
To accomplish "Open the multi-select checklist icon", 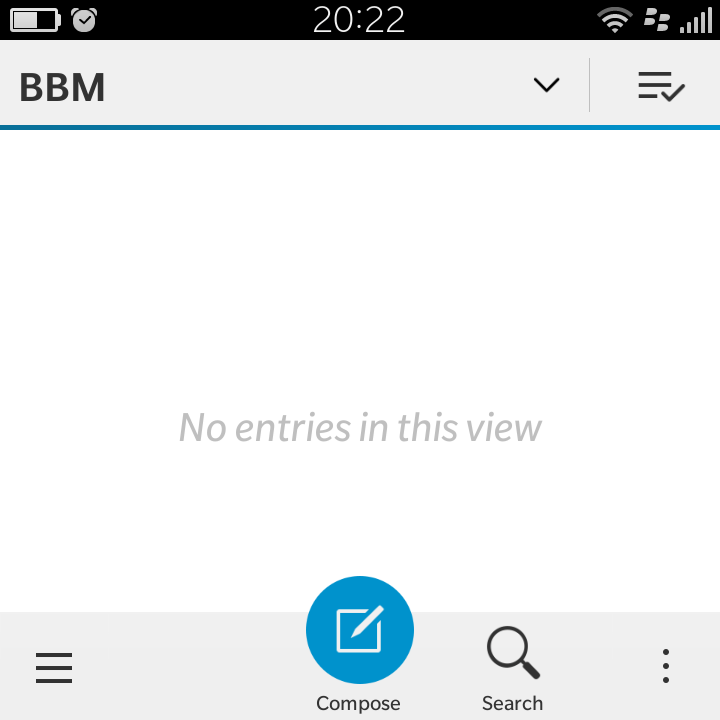I will [661, 87].
